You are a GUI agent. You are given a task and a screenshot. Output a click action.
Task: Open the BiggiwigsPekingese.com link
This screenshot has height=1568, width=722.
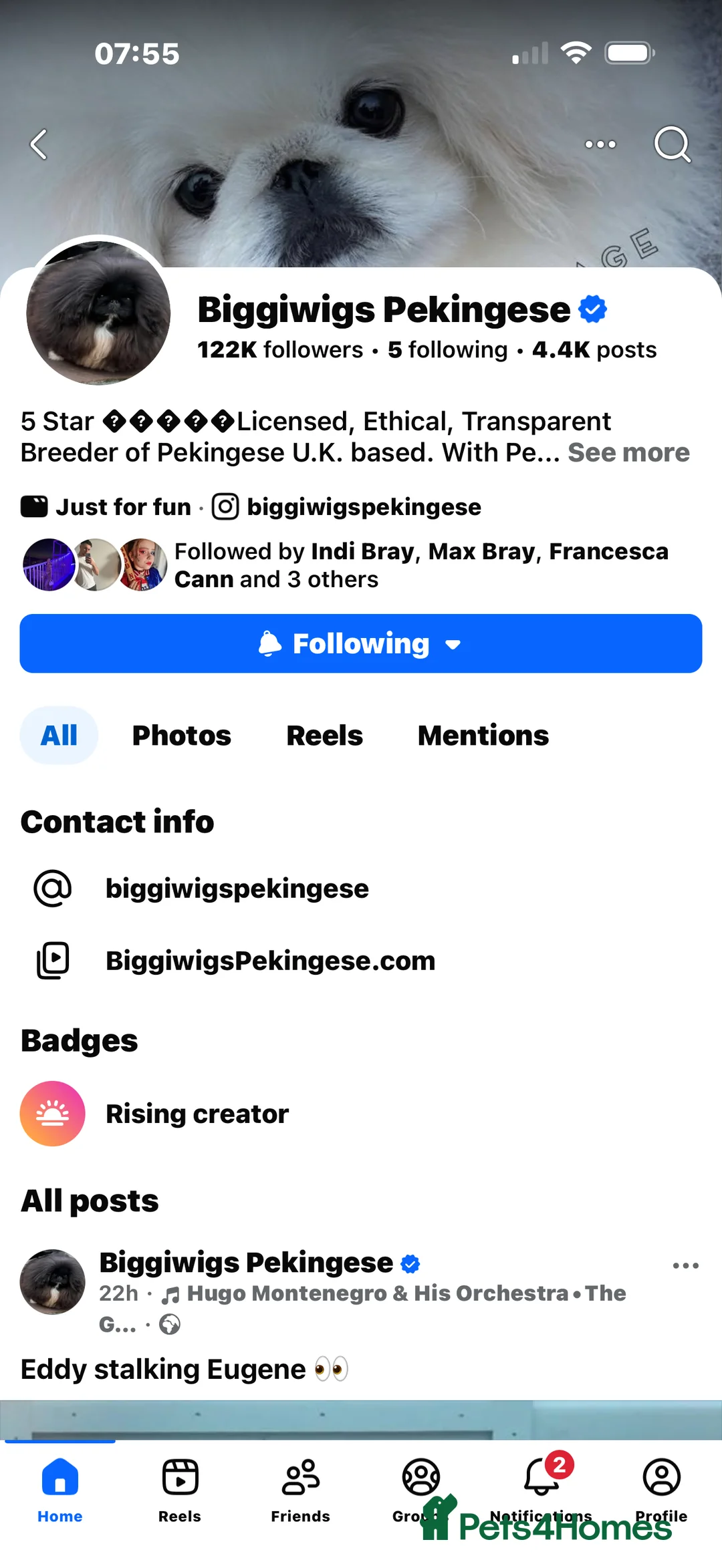coord(269,960)
